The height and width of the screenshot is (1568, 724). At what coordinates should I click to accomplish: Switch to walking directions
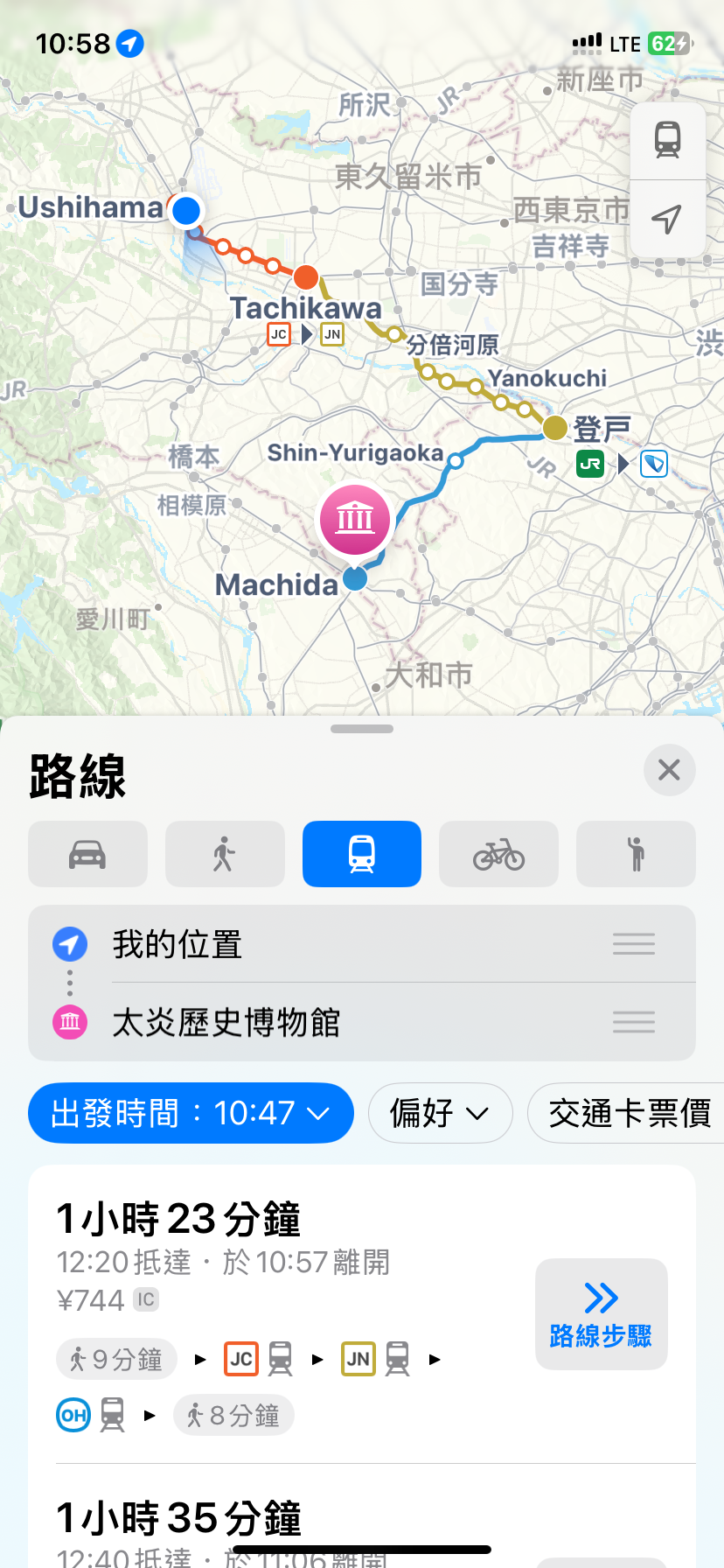(225, 854)
